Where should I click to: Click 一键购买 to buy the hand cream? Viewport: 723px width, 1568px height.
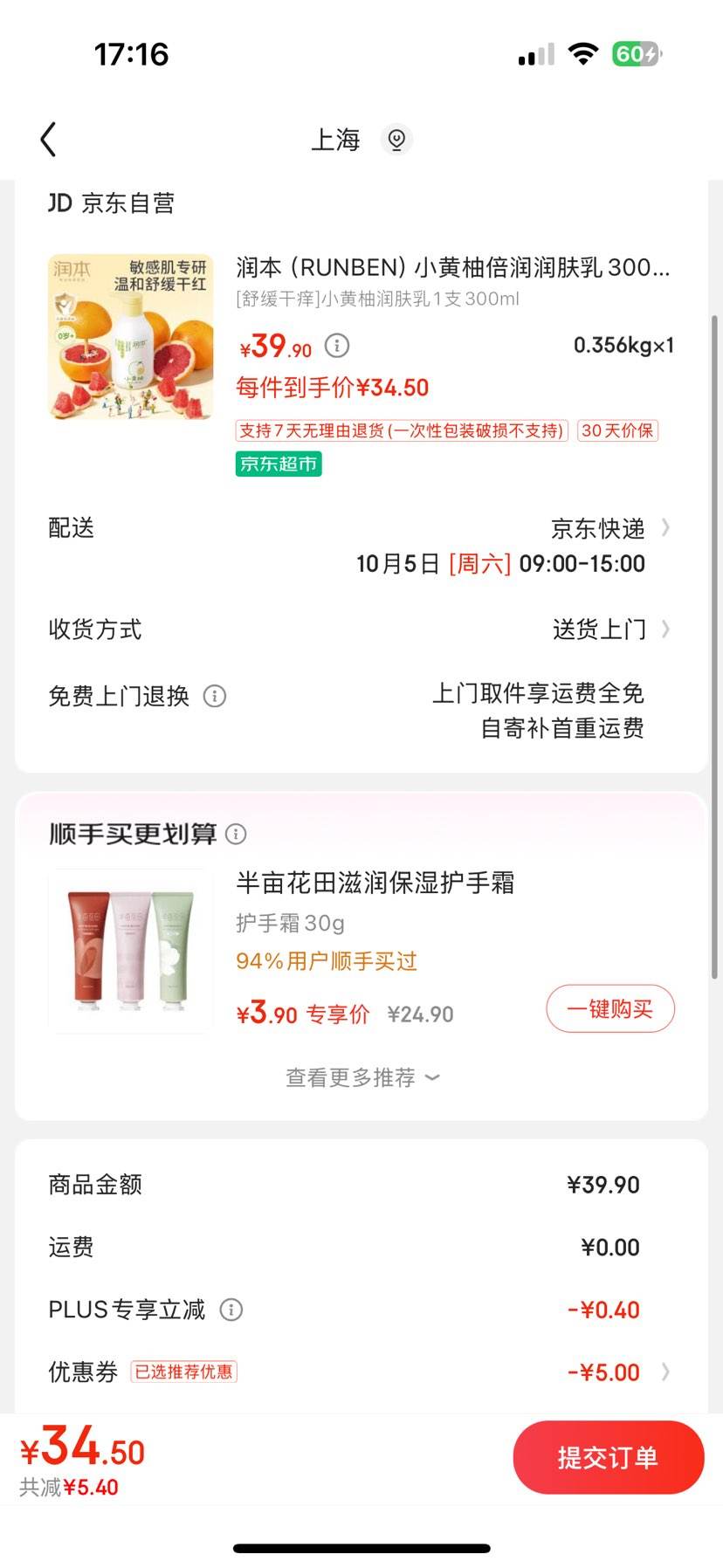pos(609,1008)
